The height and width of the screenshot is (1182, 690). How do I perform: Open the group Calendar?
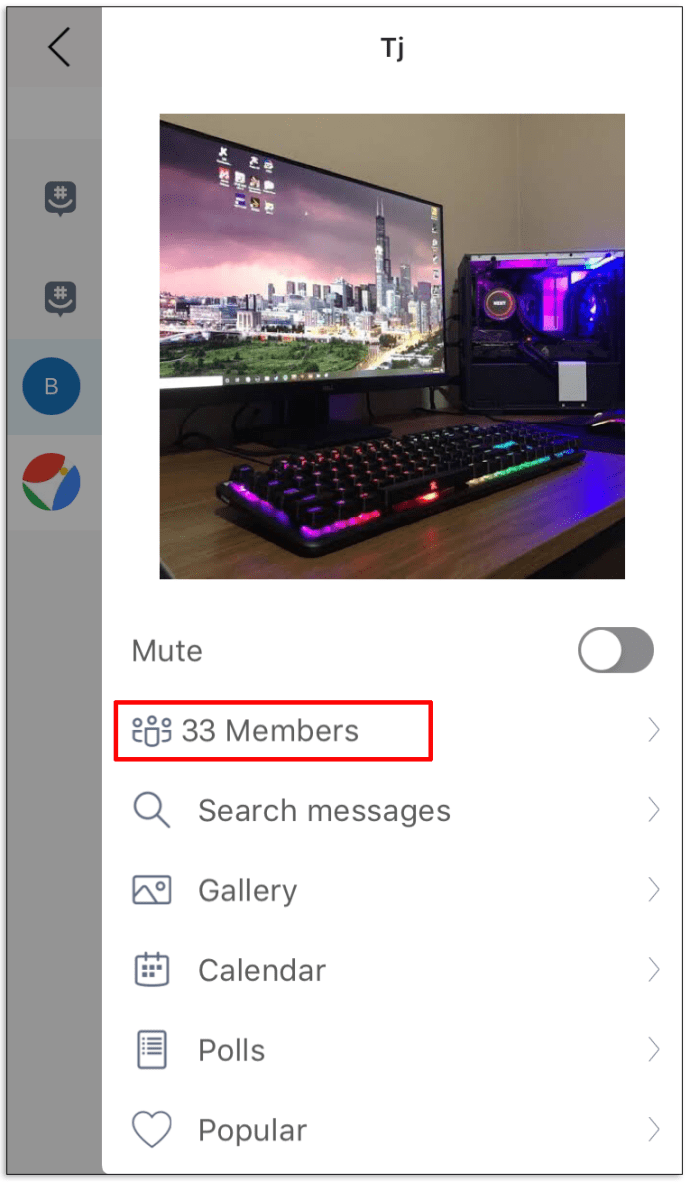pos(262,971)
